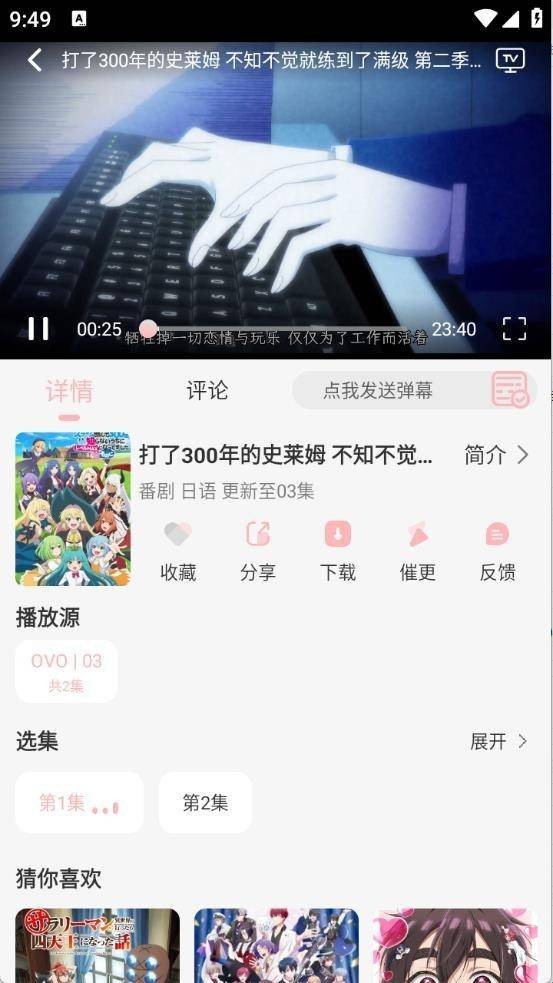
Task: Cast video with the TV icon
Action: (510, 60)
